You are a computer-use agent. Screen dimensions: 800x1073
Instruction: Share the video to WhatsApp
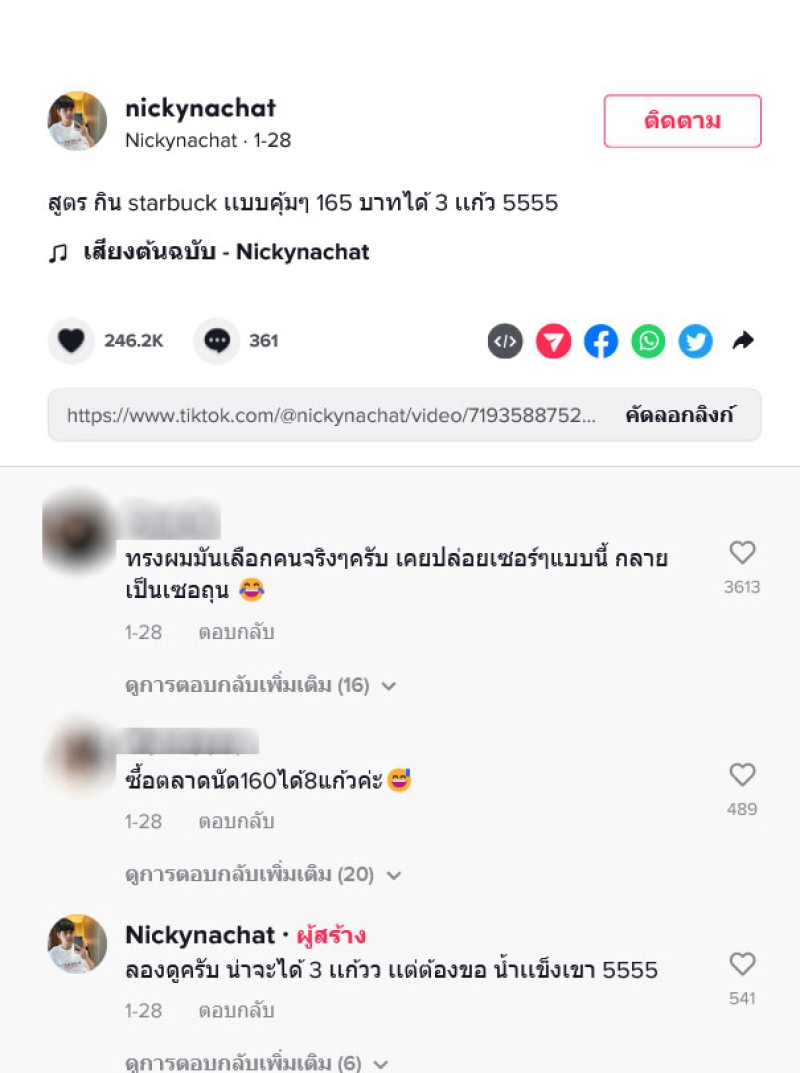pos(648,341)
